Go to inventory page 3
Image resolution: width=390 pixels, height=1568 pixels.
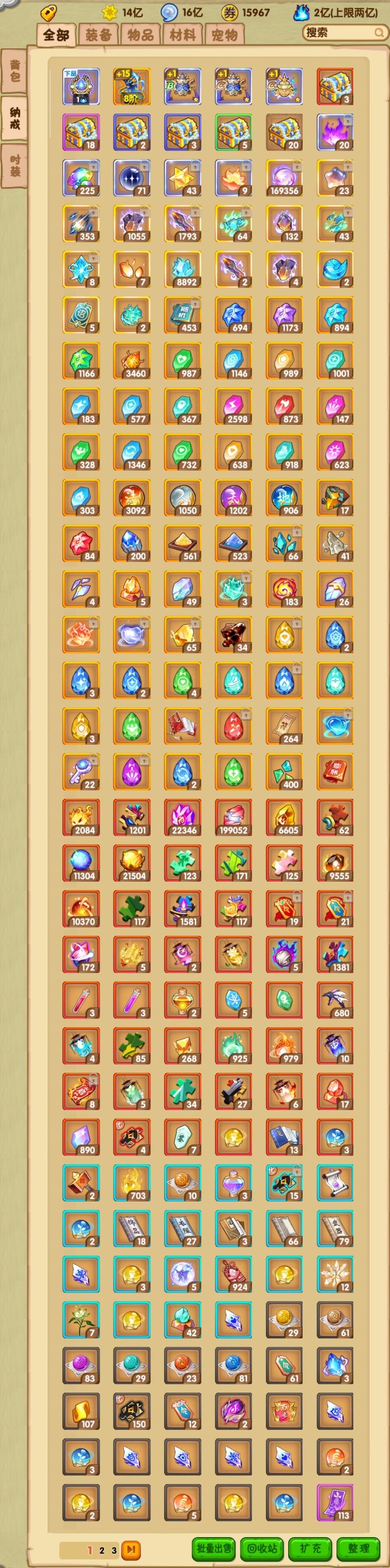114,1550
